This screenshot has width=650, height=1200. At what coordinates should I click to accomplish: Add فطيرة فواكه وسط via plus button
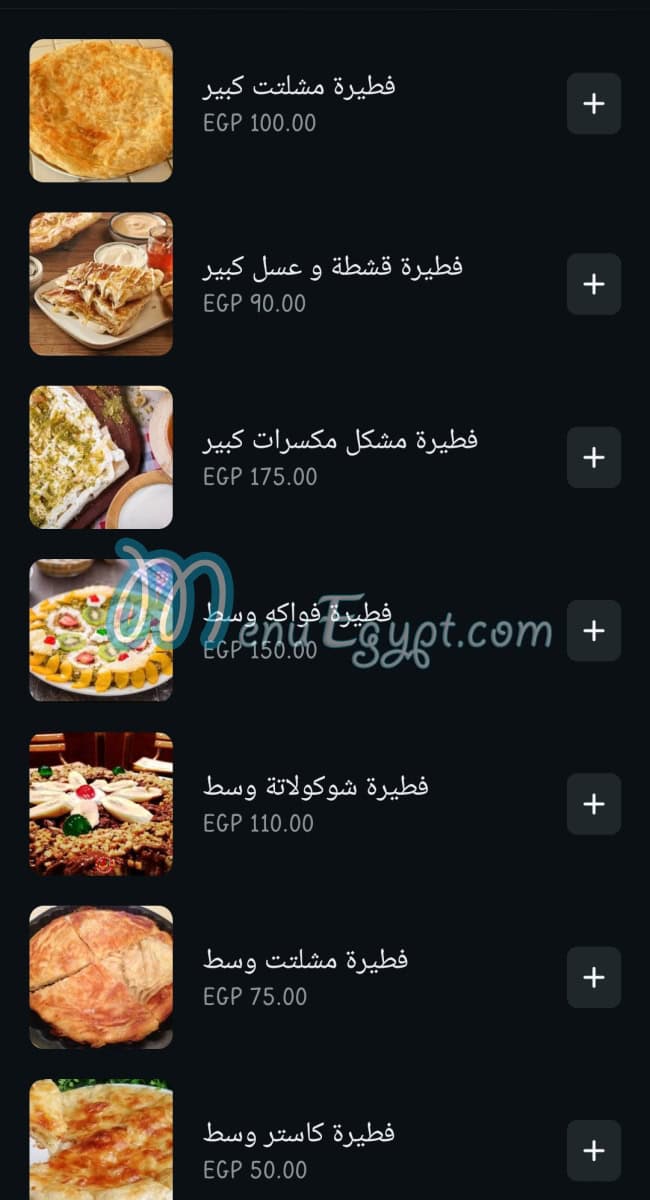(x=594, y=630)
